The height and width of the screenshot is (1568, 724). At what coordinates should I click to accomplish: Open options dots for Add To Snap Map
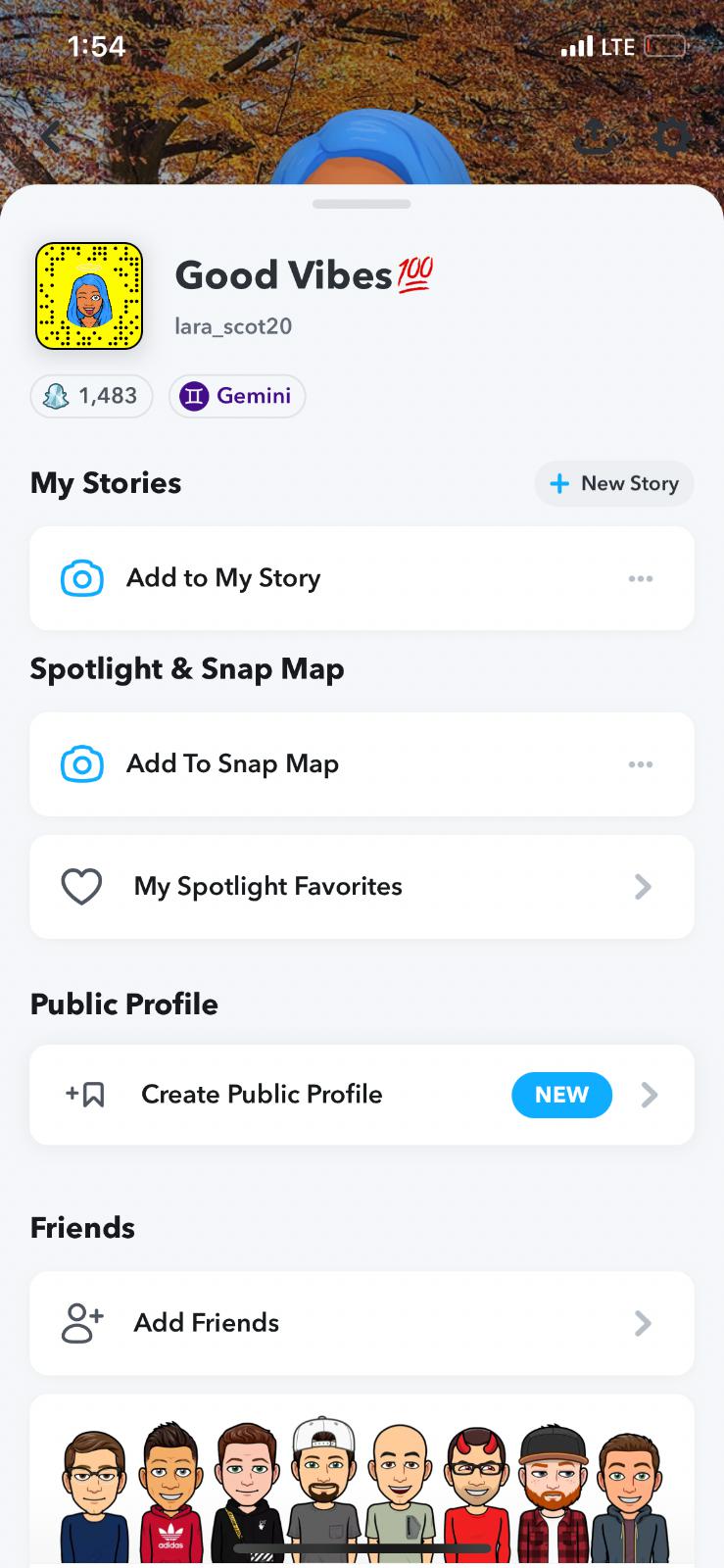[641, 764]
